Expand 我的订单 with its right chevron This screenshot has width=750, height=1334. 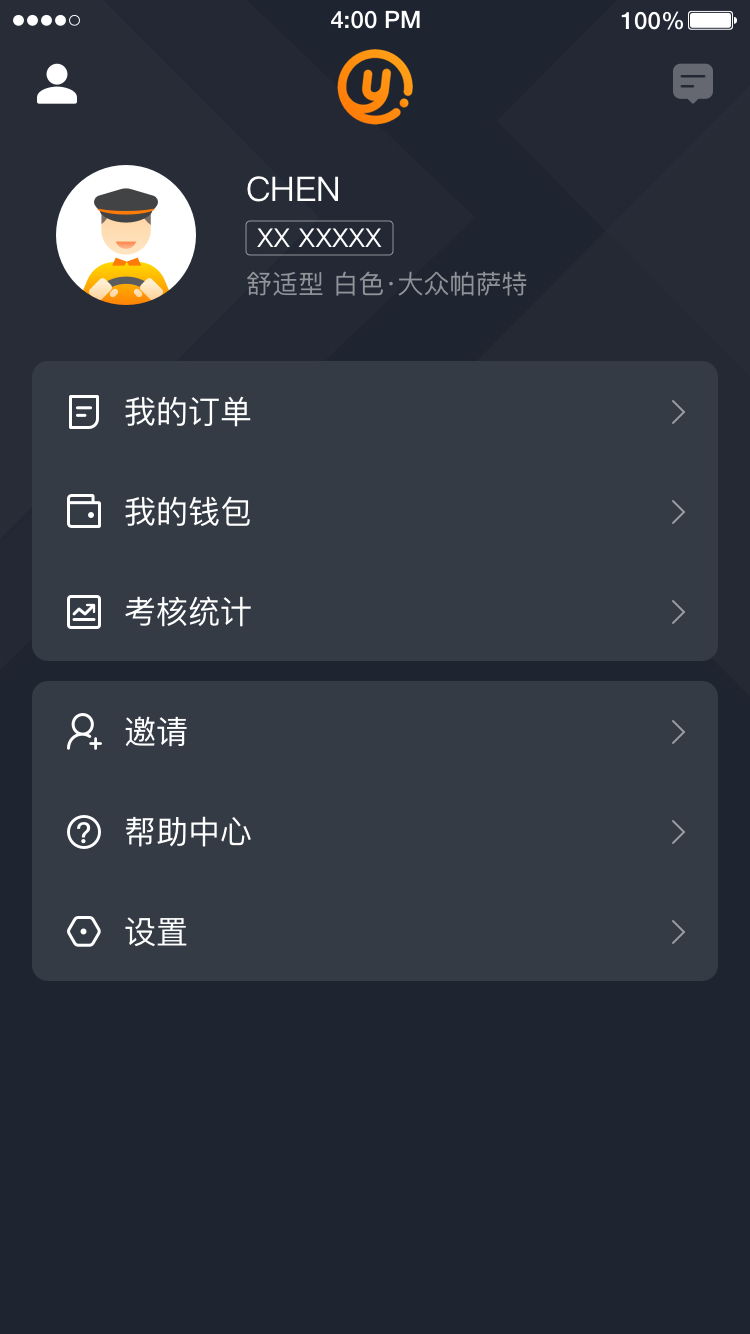pos(678,411)
